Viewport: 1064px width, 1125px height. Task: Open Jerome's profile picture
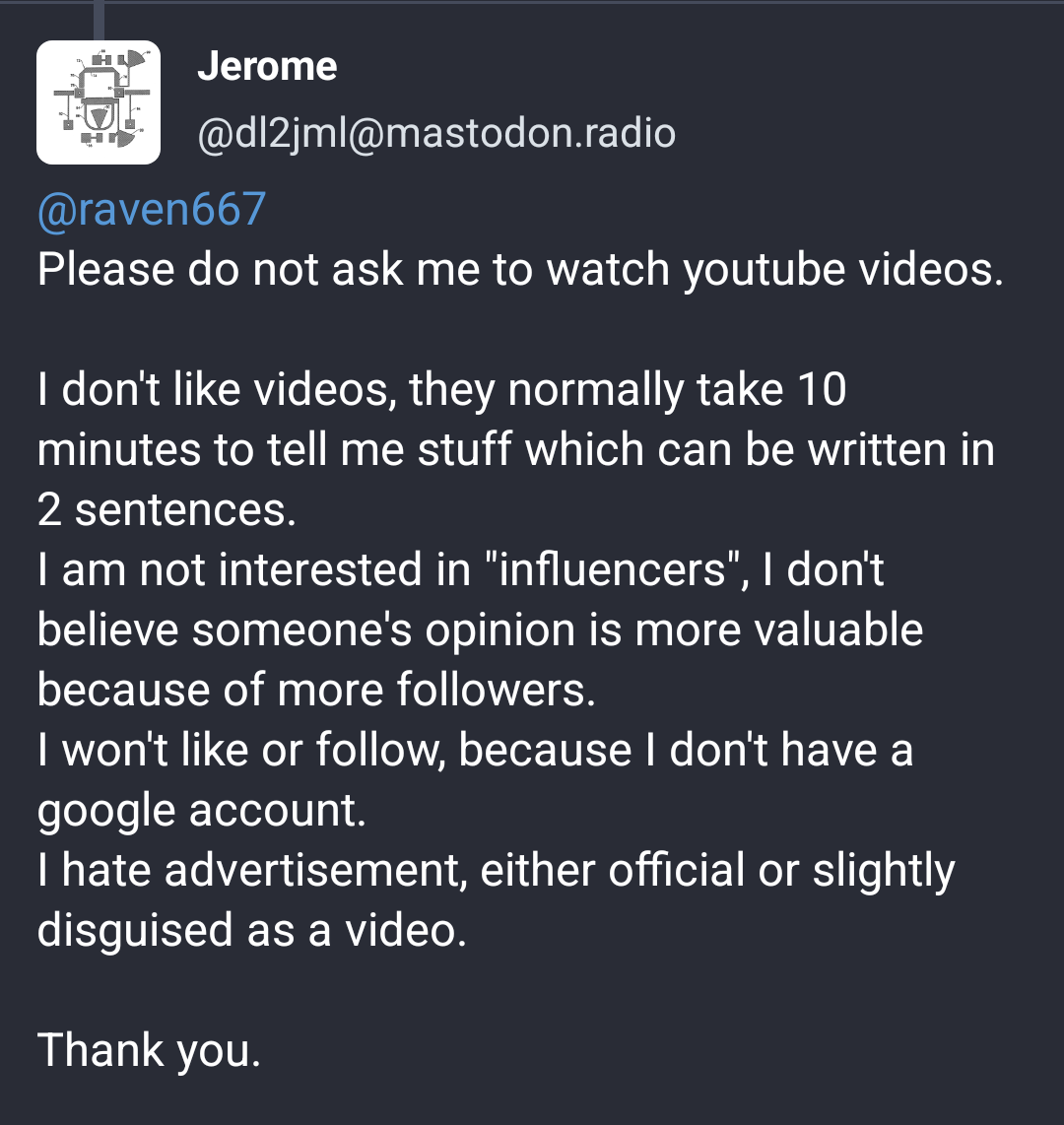click(99, 102)
